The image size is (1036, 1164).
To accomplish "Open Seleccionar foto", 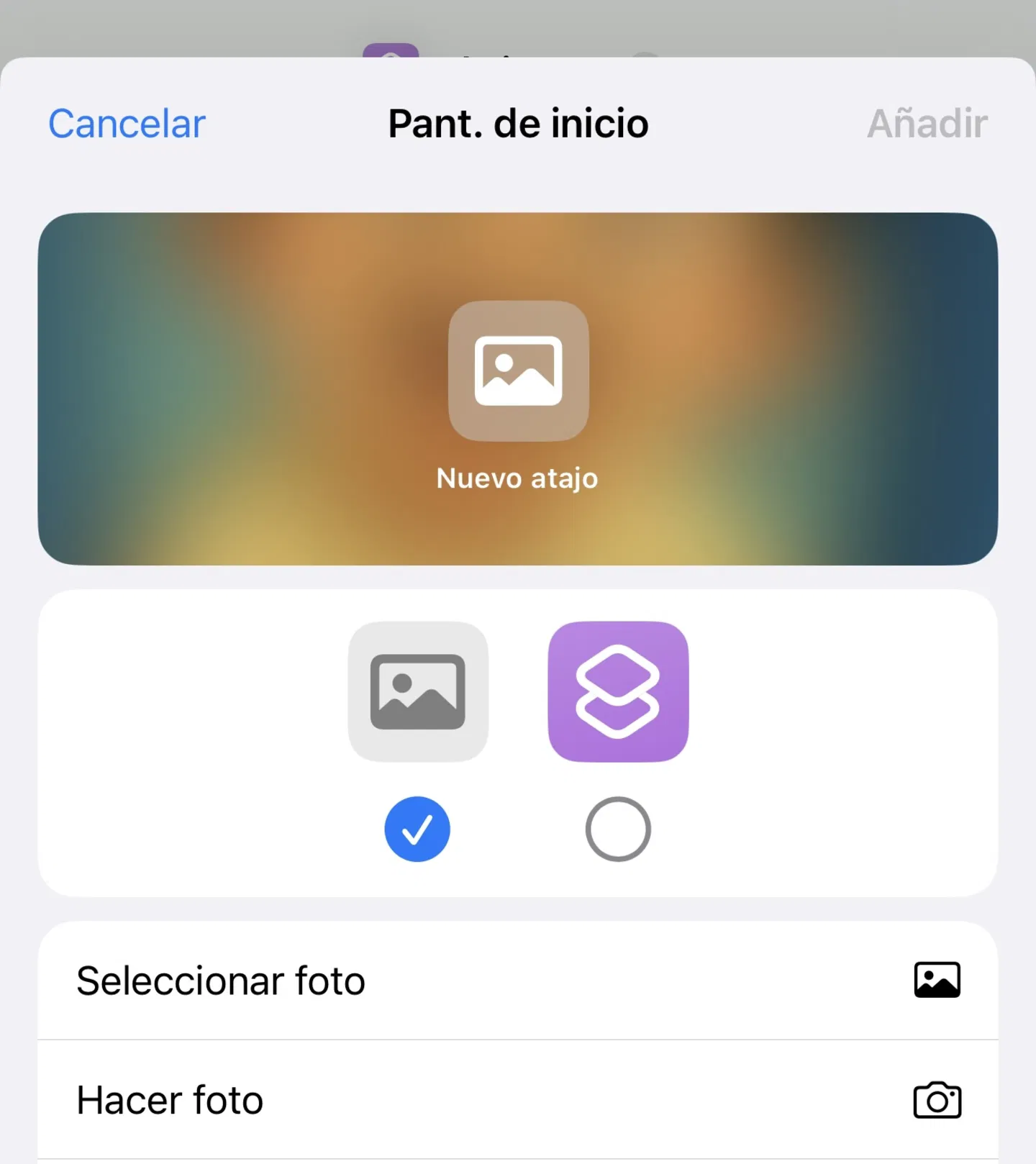I will pyautogui.click(x=518, y=981).
